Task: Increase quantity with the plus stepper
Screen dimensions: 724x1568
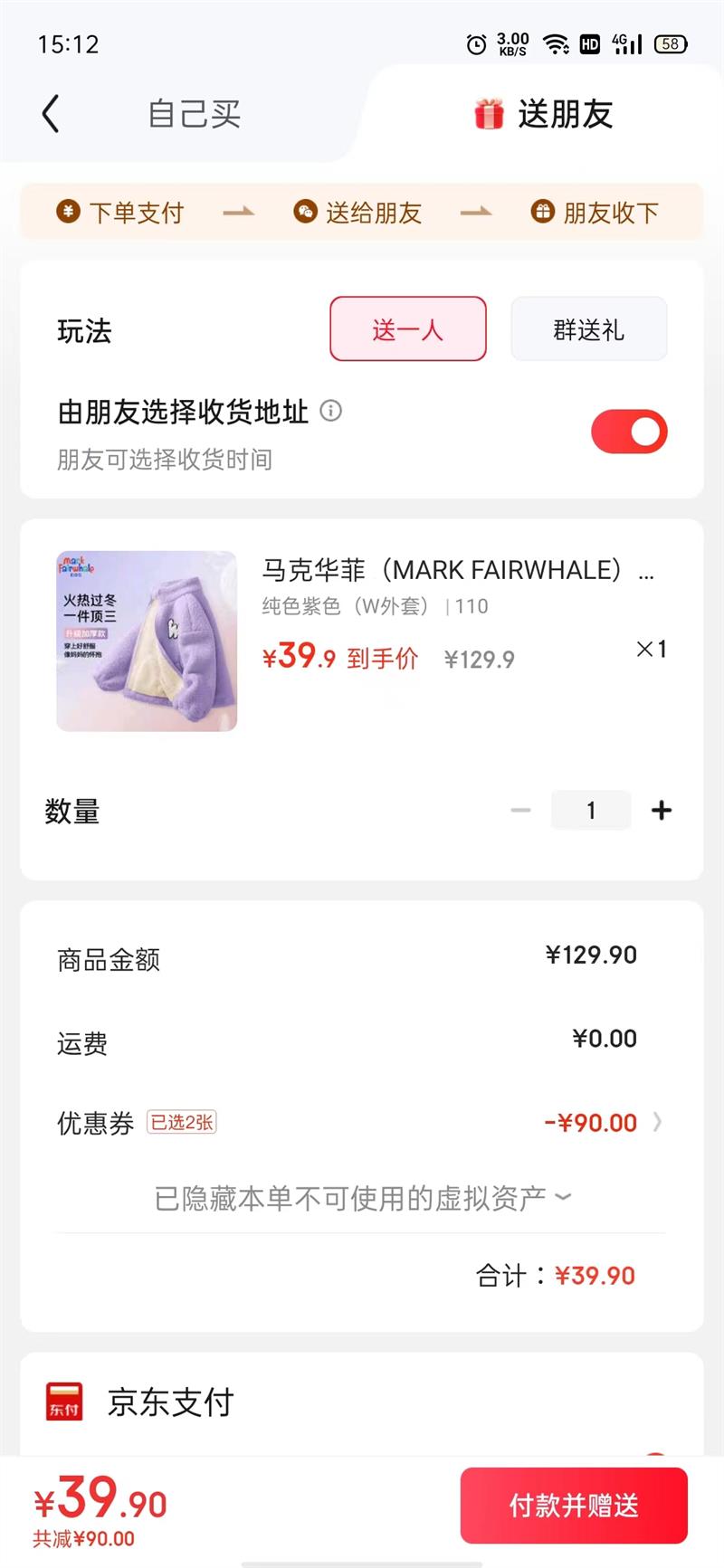Action: coord(662,811)
